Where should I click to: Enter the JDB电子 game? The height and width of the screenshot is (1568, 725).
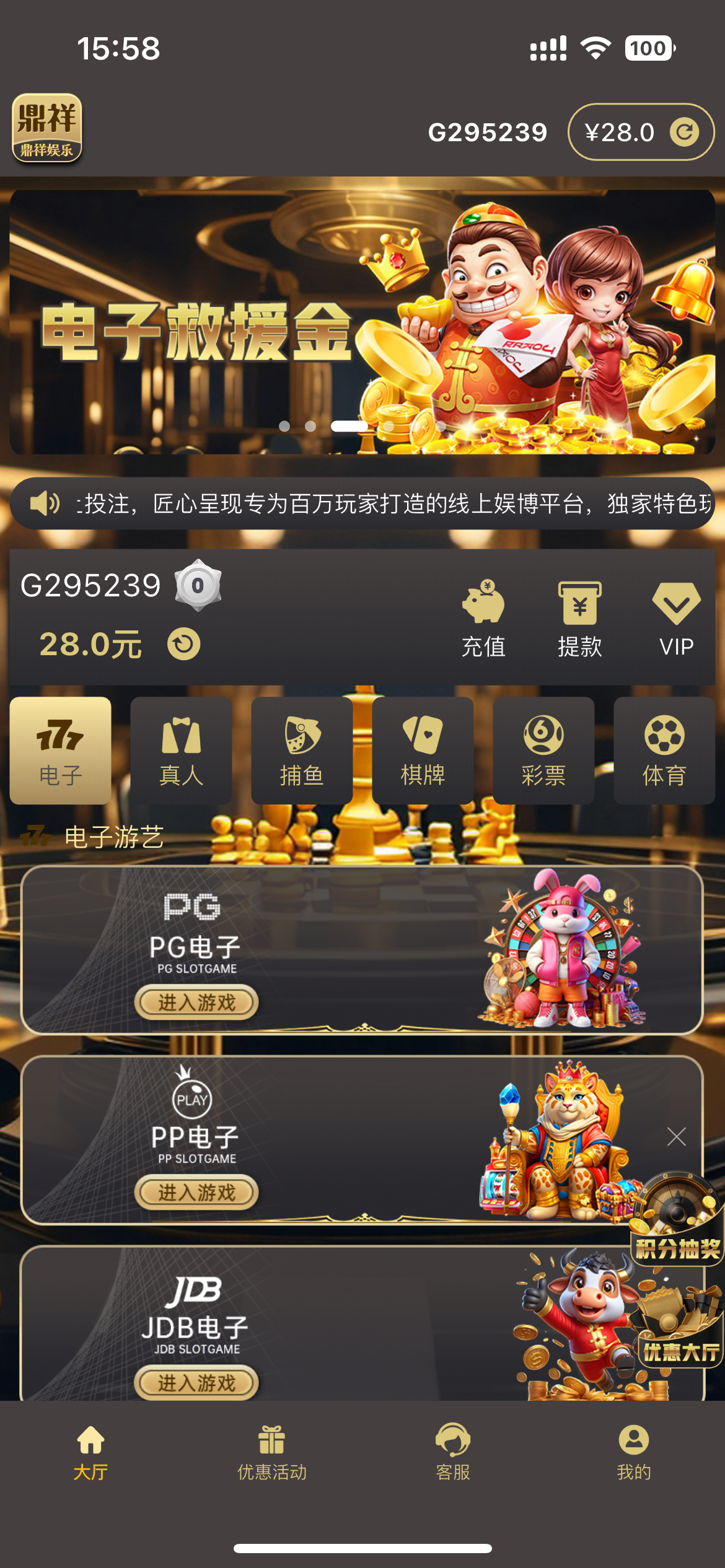[196, 1382]
